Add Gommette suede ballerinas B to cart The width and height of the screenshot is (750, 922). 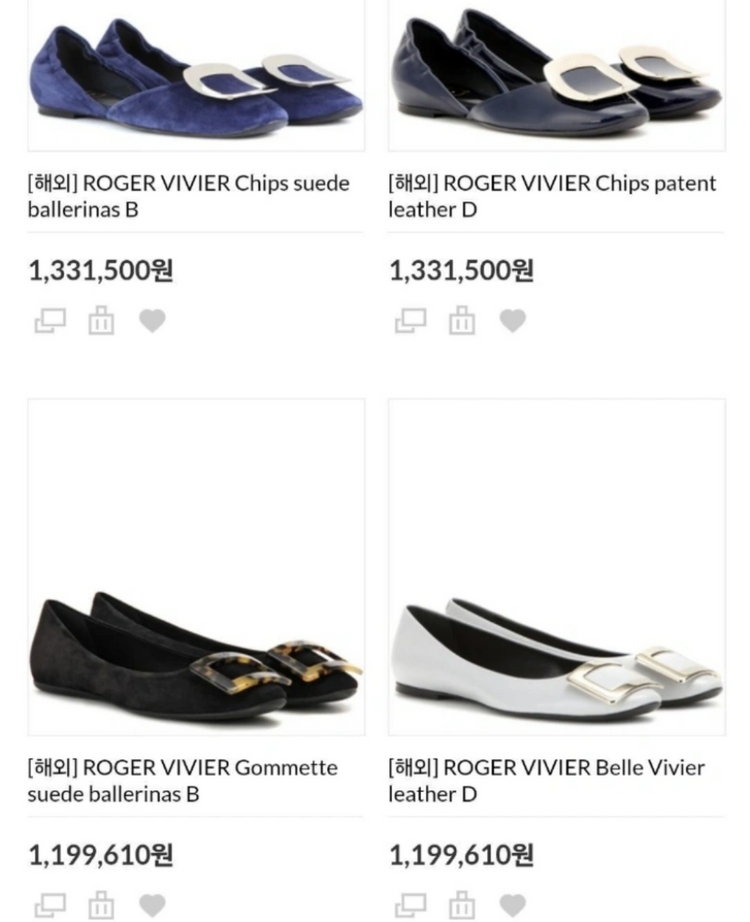coord(101,905)
